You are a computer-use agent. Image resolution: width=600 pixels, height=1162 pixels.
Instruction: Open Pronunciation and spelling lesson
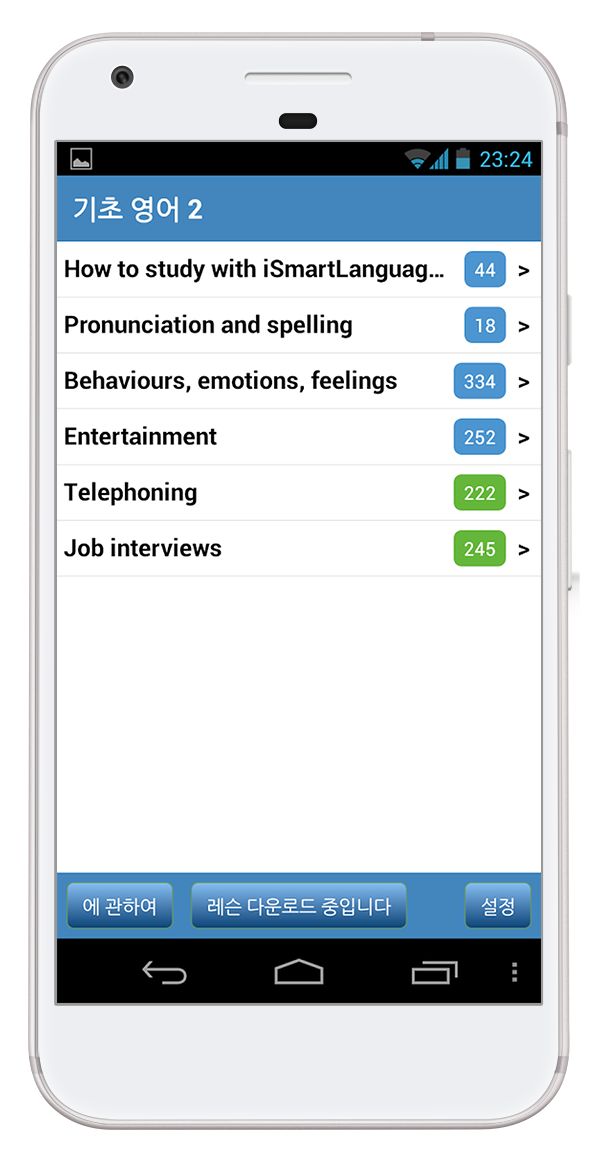tap(299, 325)
